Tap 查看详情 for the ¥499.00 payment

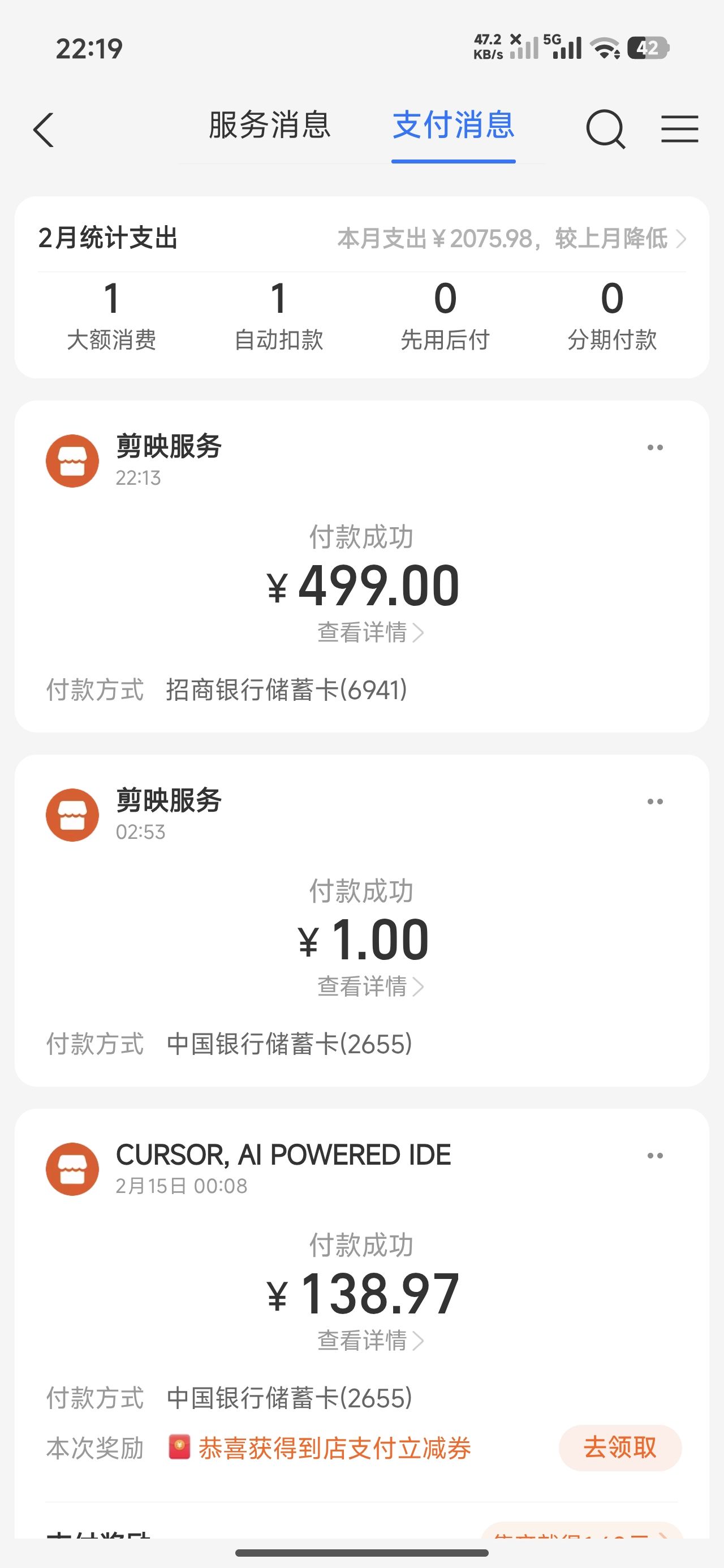point(369,632)
